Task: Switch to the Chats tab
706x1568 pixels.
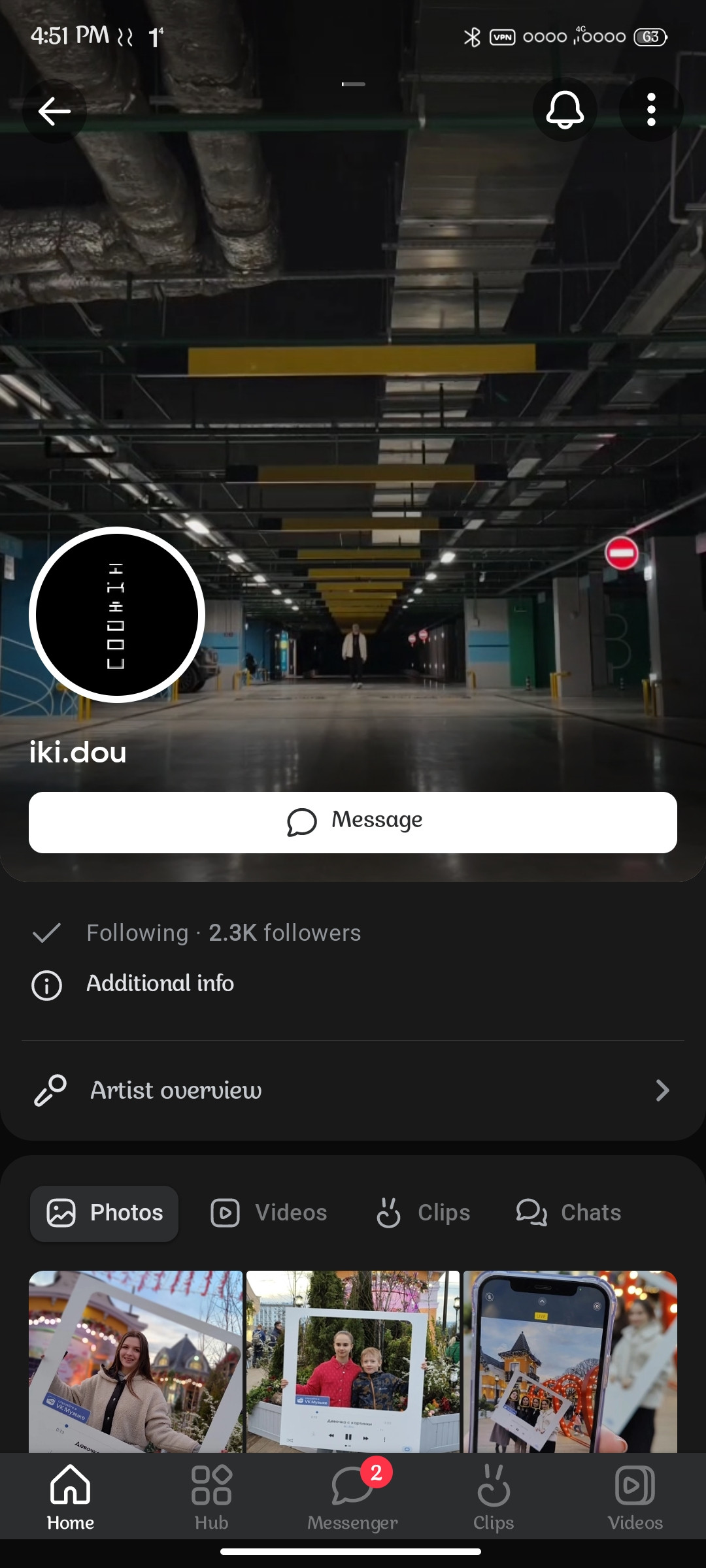Action: tap(569, 1213)
